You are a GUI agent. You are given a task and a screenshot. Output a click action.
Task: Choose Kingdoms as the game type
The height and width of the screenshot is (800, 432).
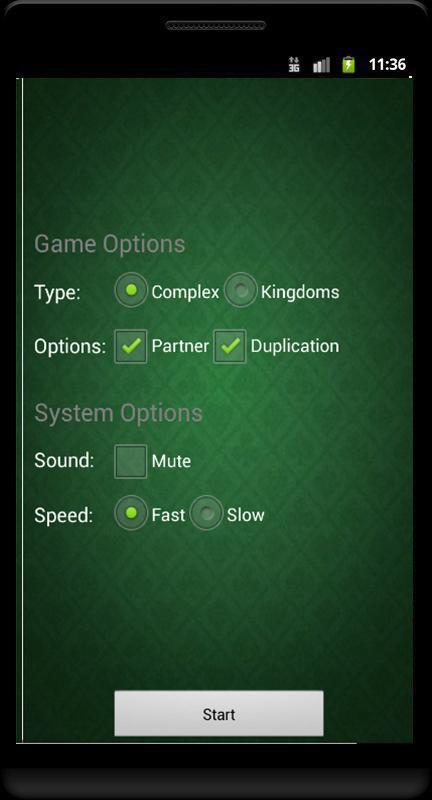[240, 290]
